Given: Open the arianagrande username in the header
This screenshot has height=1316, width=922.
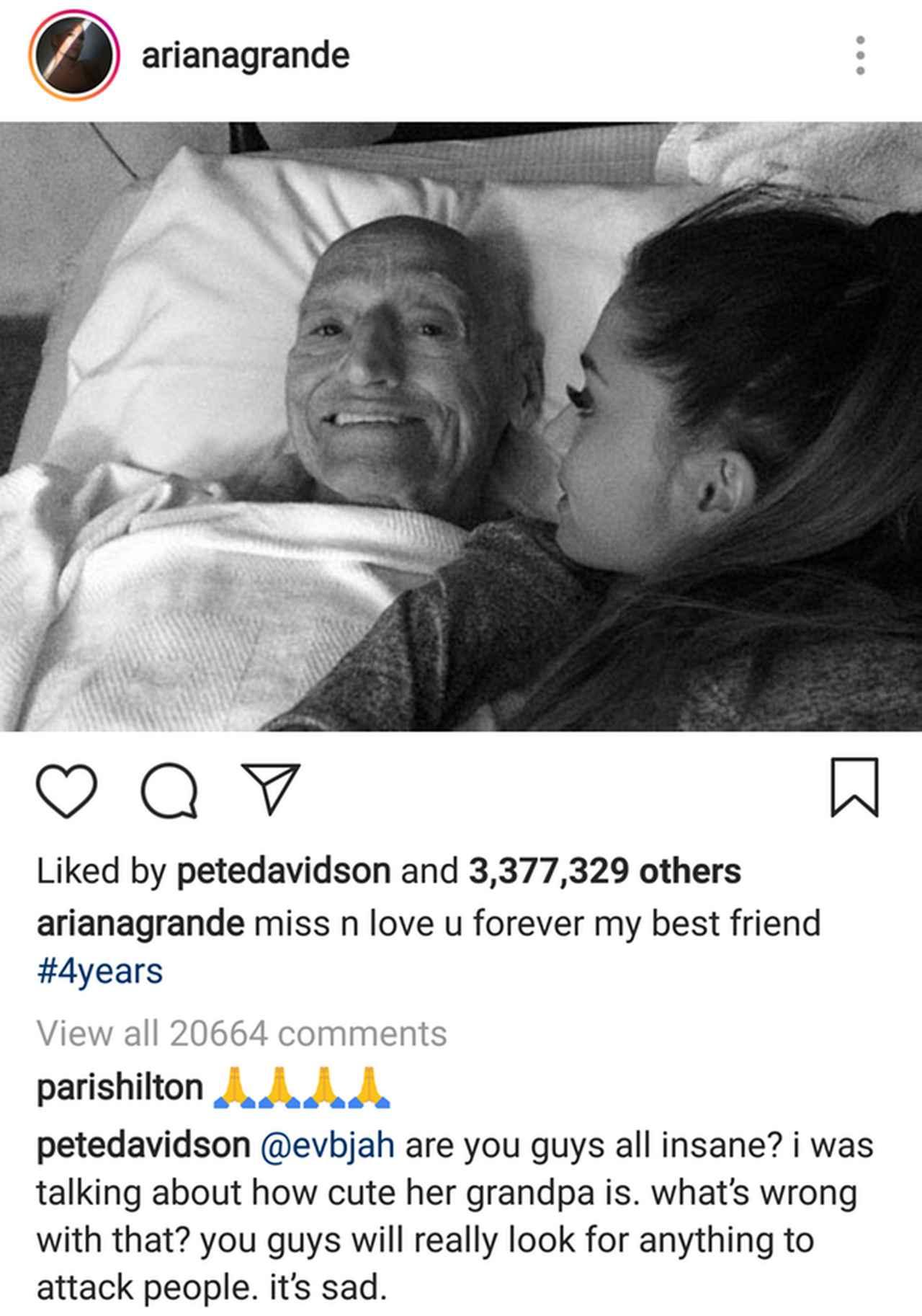Looking at the screenshot, I should (x=246, y=55).
